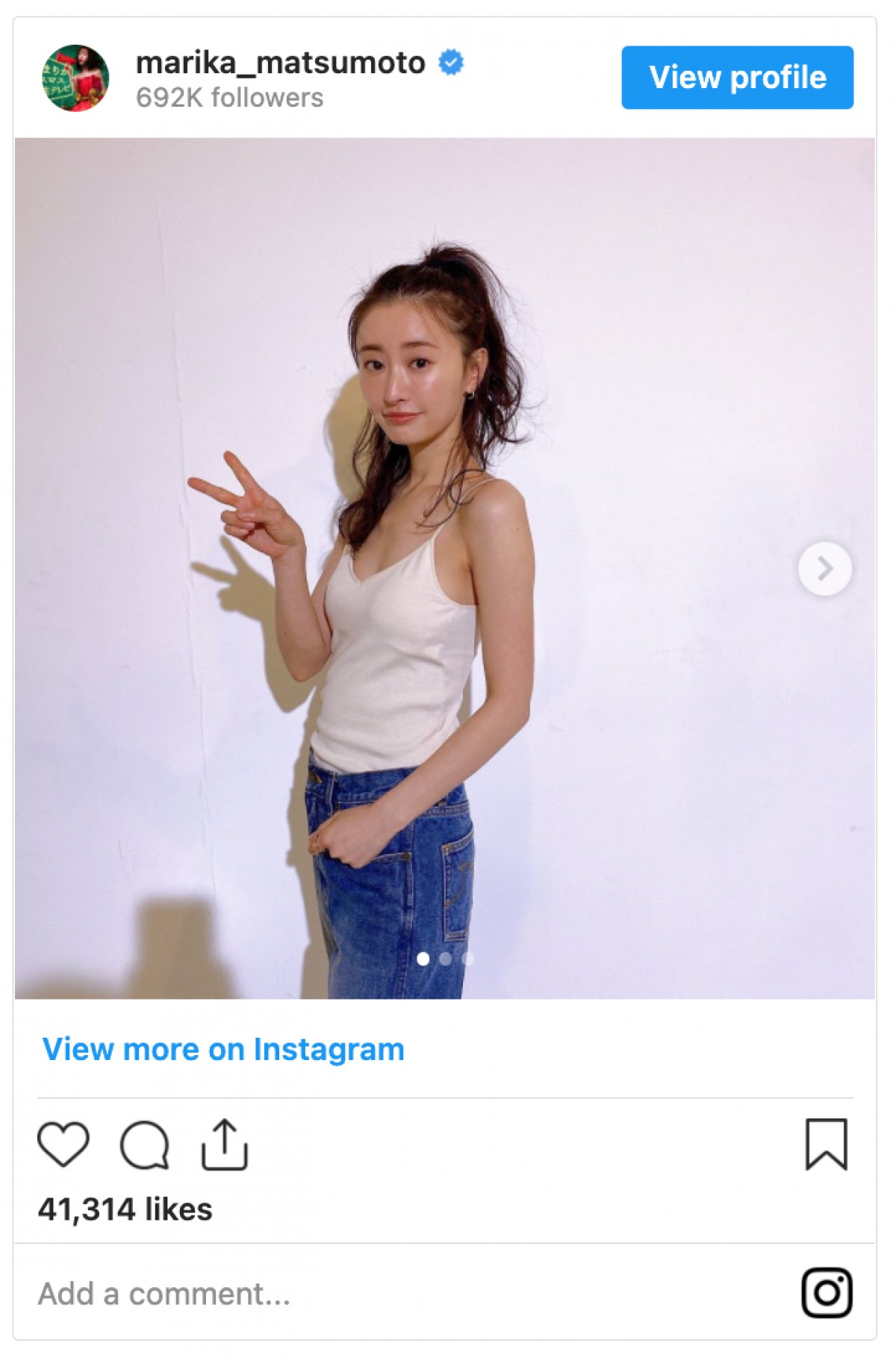Open marika_matsumoto's profile avatar

click(75, 78)
